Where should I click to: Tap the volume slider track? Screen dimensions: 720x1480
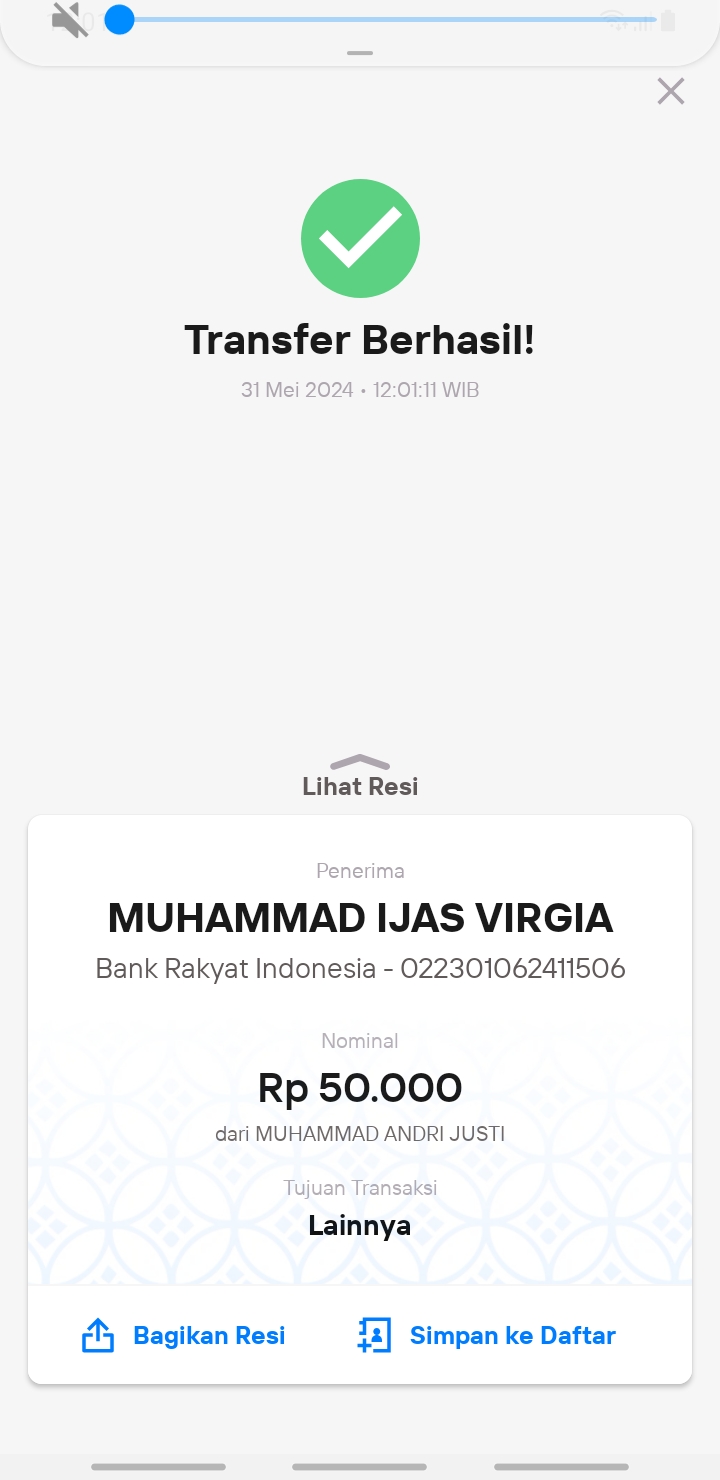(387, 20)
